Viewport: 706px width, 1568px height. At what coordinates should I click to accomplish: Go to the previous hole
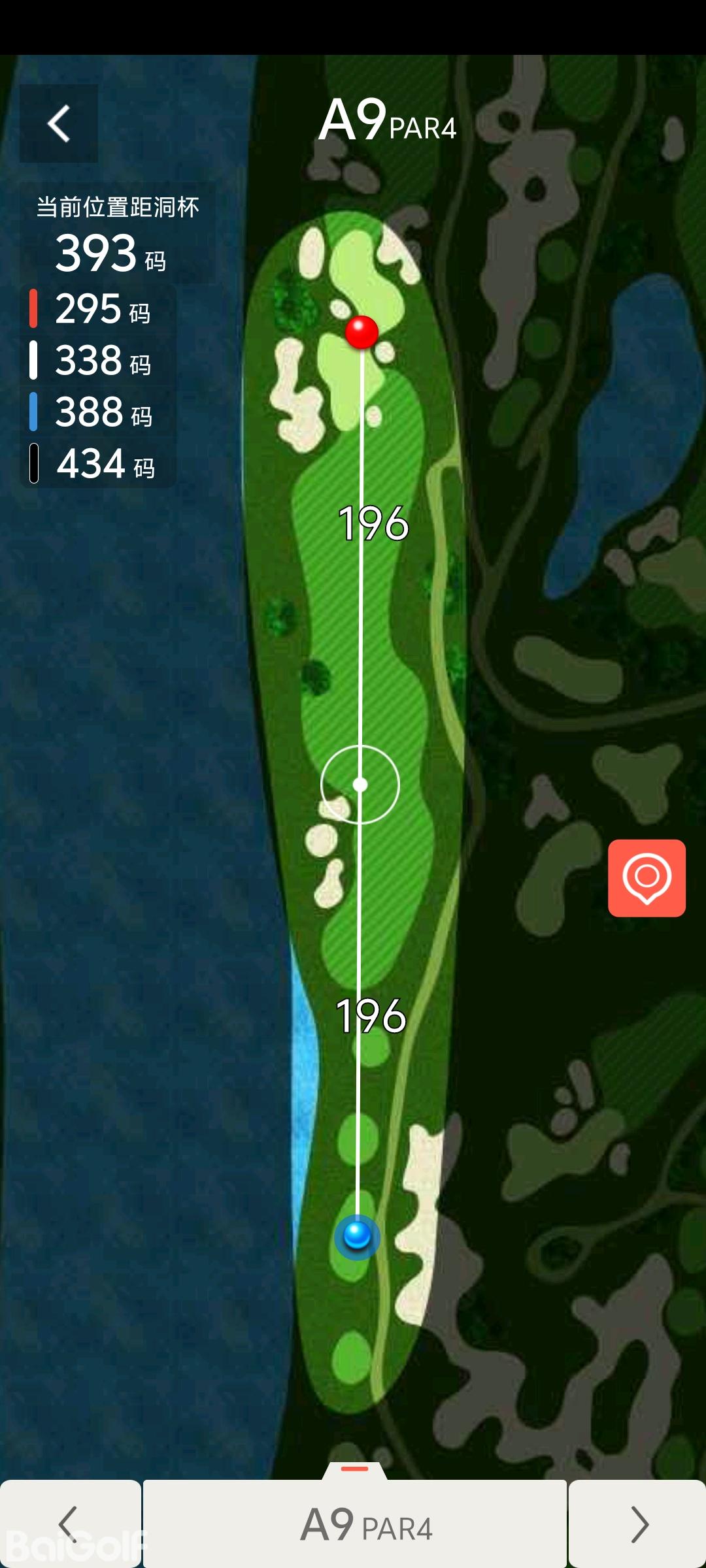70,1524
